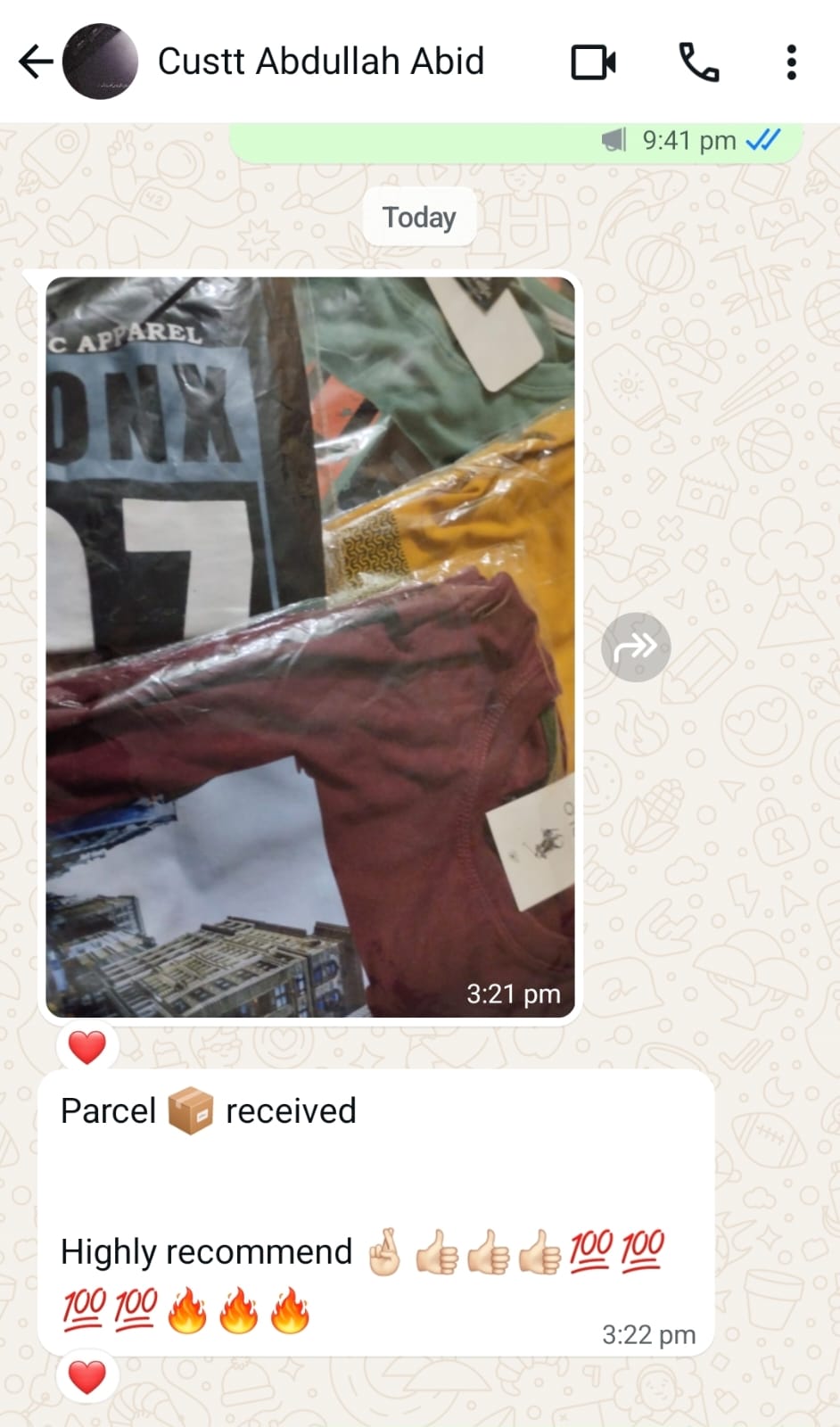This screenshot has width=840, height=1427.
Task: Open contact info for Custt Abdullah Abid
Action: [x=321, y=62]
